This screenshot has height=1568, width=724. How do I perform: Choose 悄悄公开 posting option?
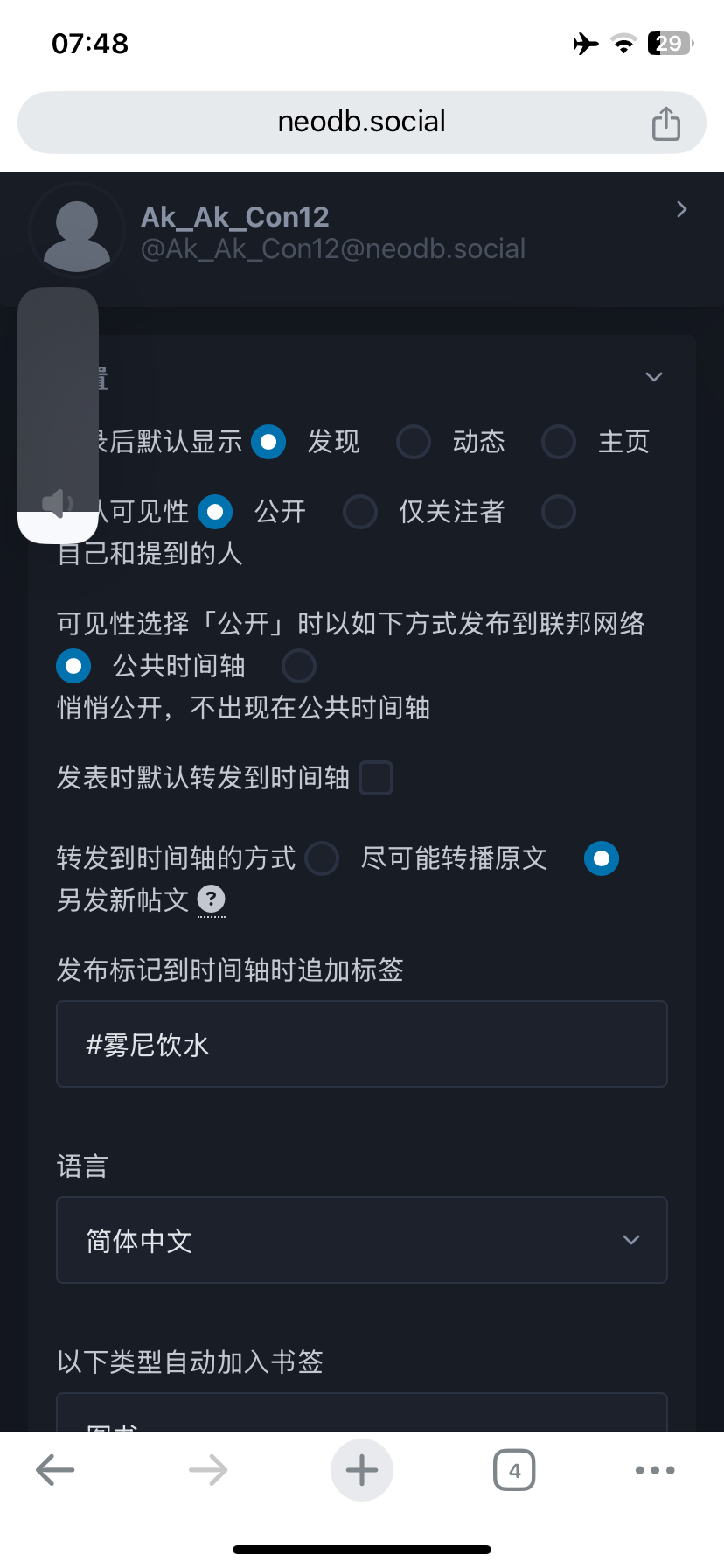coord(299,666)
